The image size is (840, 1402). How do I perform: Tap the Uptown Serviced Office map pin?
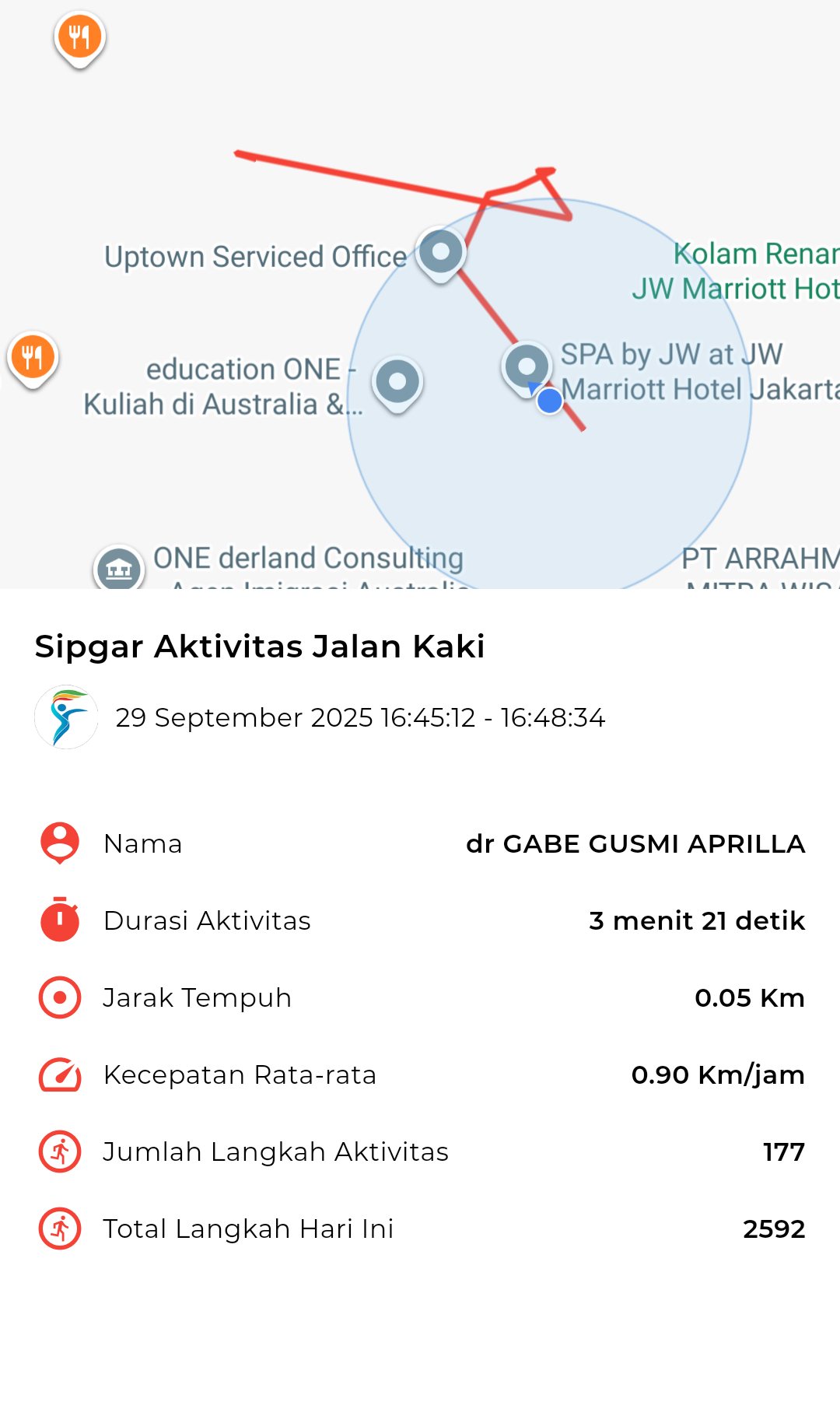click(441, 252)
